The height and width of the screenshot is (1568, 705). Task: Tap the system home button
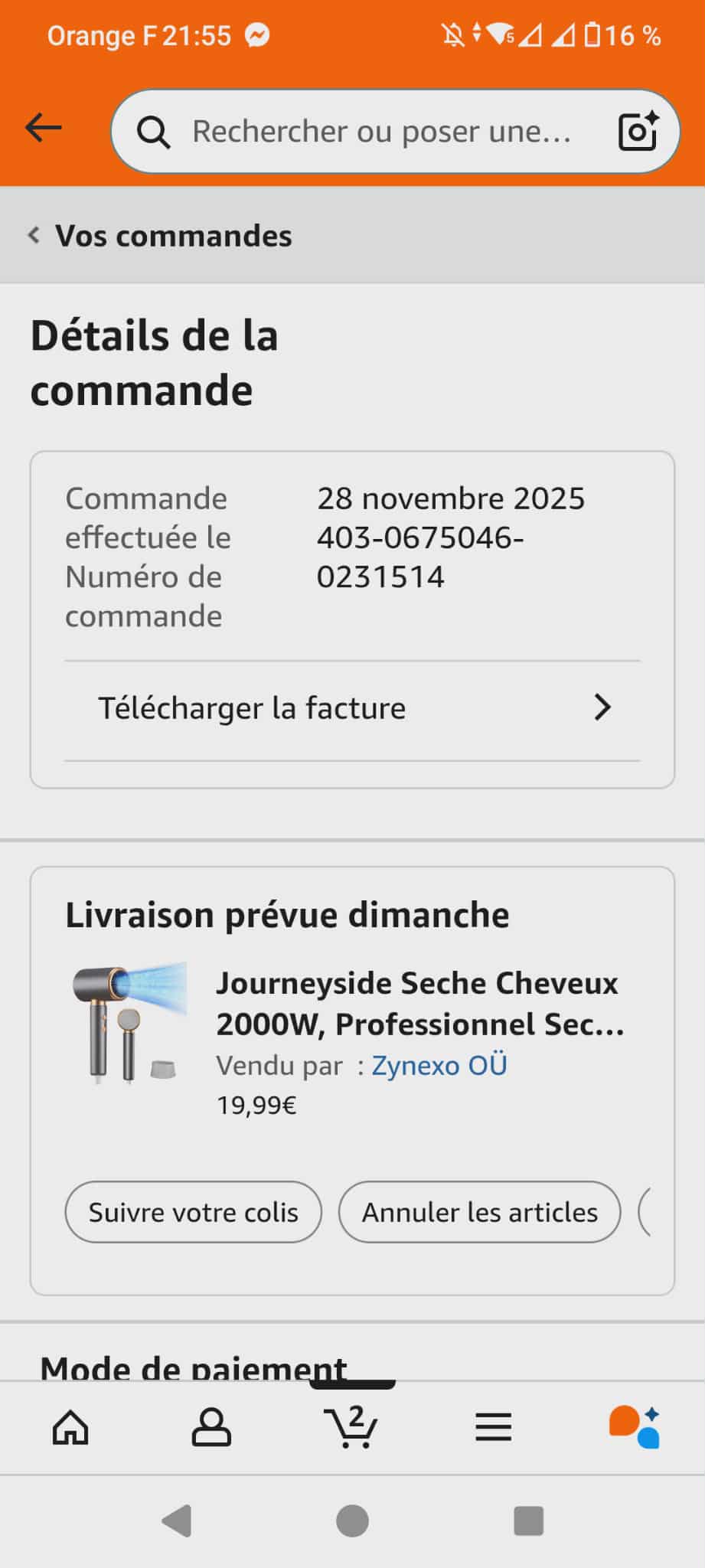(352, 1521)
